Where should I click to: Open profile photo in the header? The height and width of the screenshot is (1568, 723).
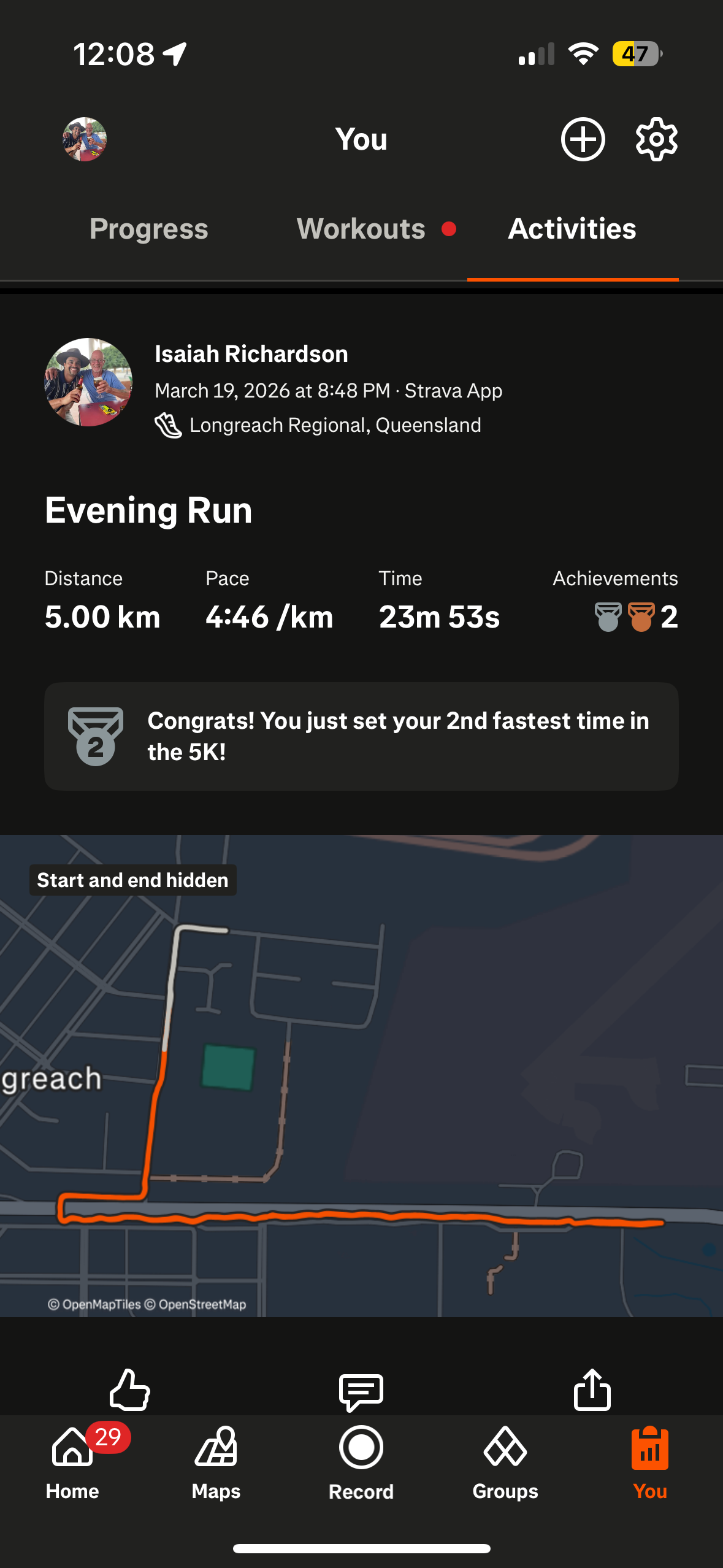coord(85,139)
